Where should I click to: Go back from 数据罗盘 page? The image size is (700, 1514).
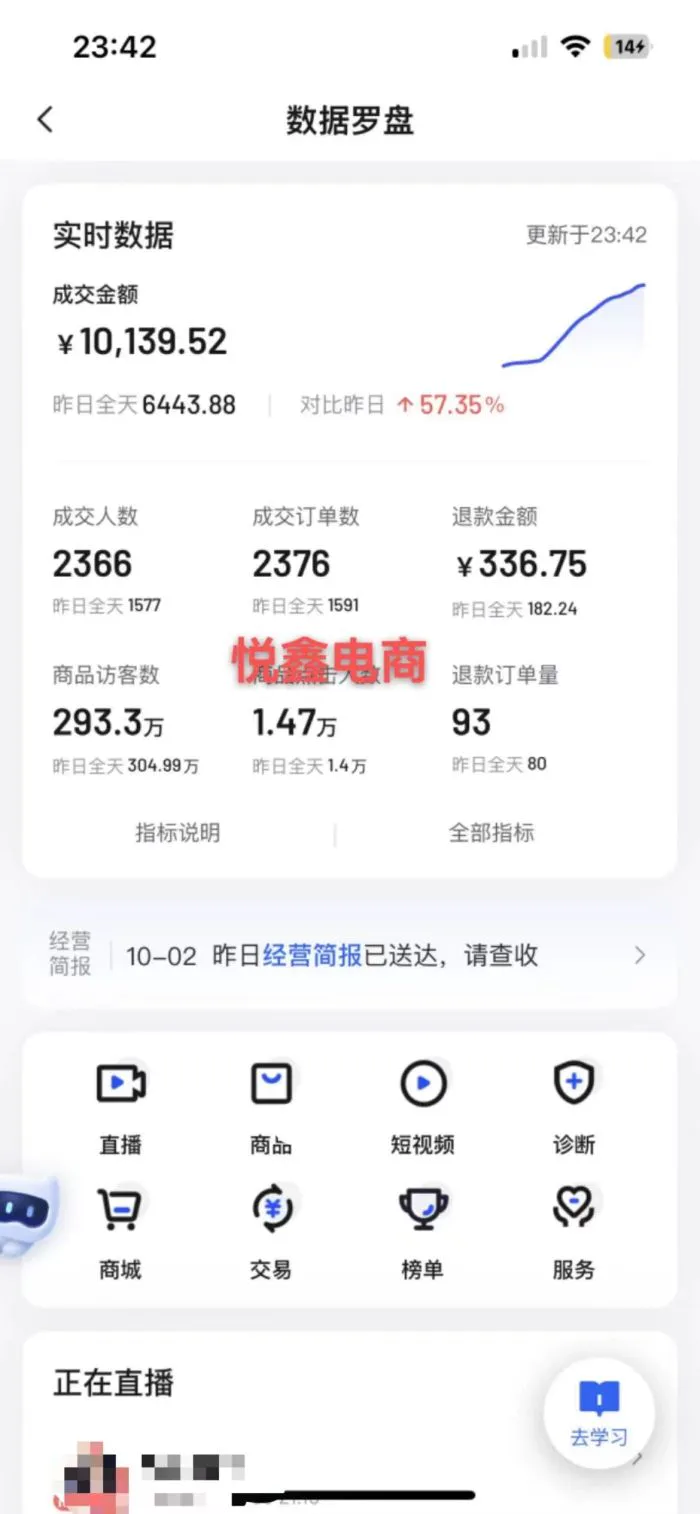click(x=45, y=120)
